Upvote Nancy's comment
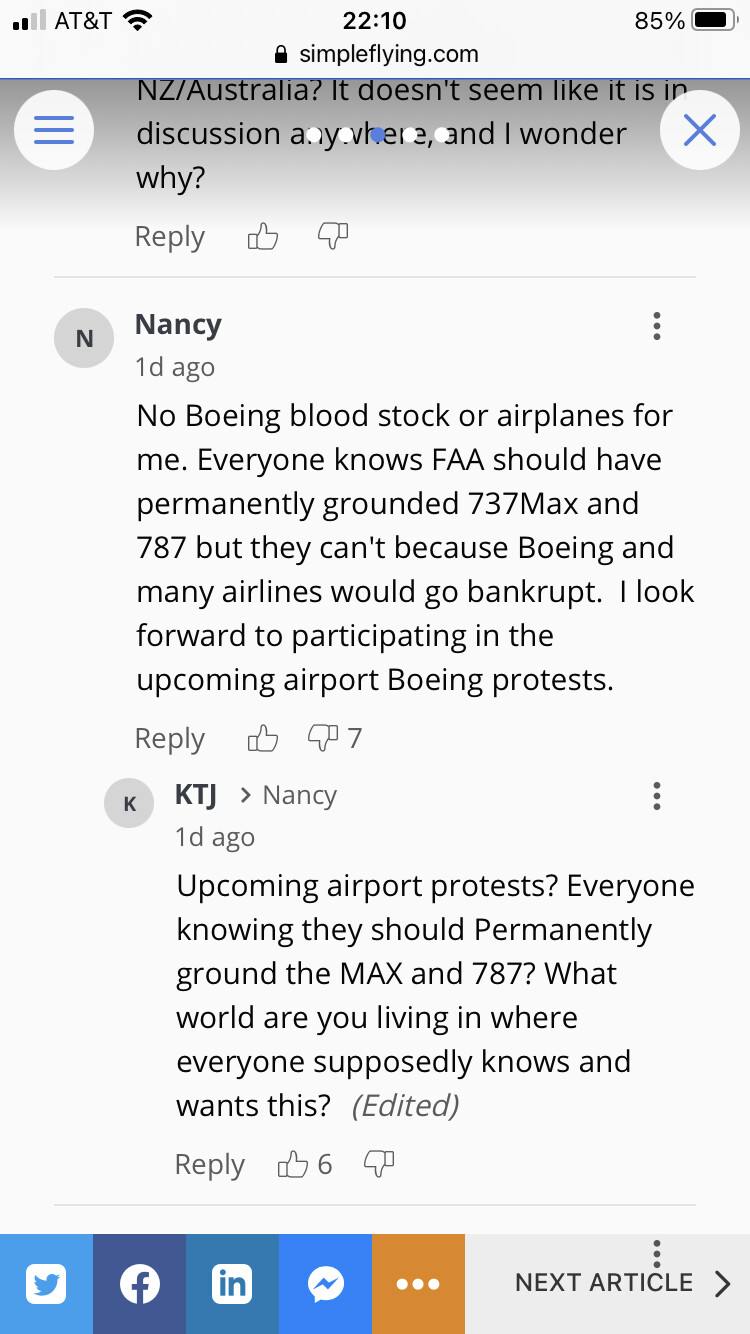Image resolution: width=750 pixels, height=1334 pixels. (x=262, y=738)
